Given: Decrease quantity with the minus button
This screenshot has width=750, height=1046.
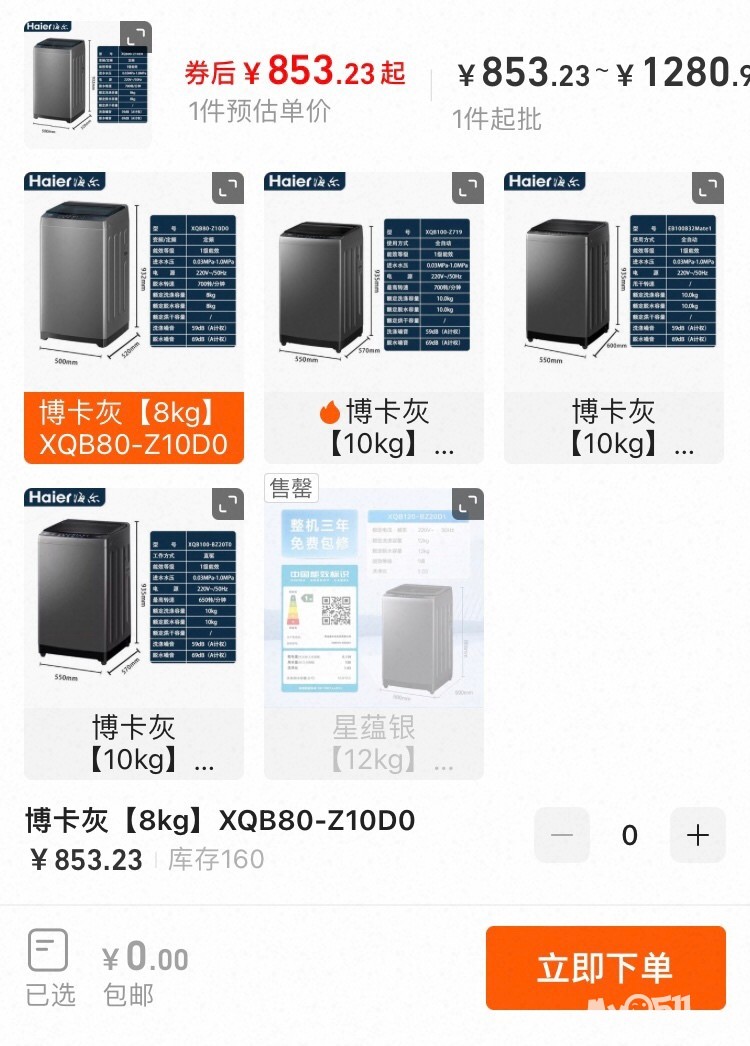Looking at the screenshot, I should [562, 835].
